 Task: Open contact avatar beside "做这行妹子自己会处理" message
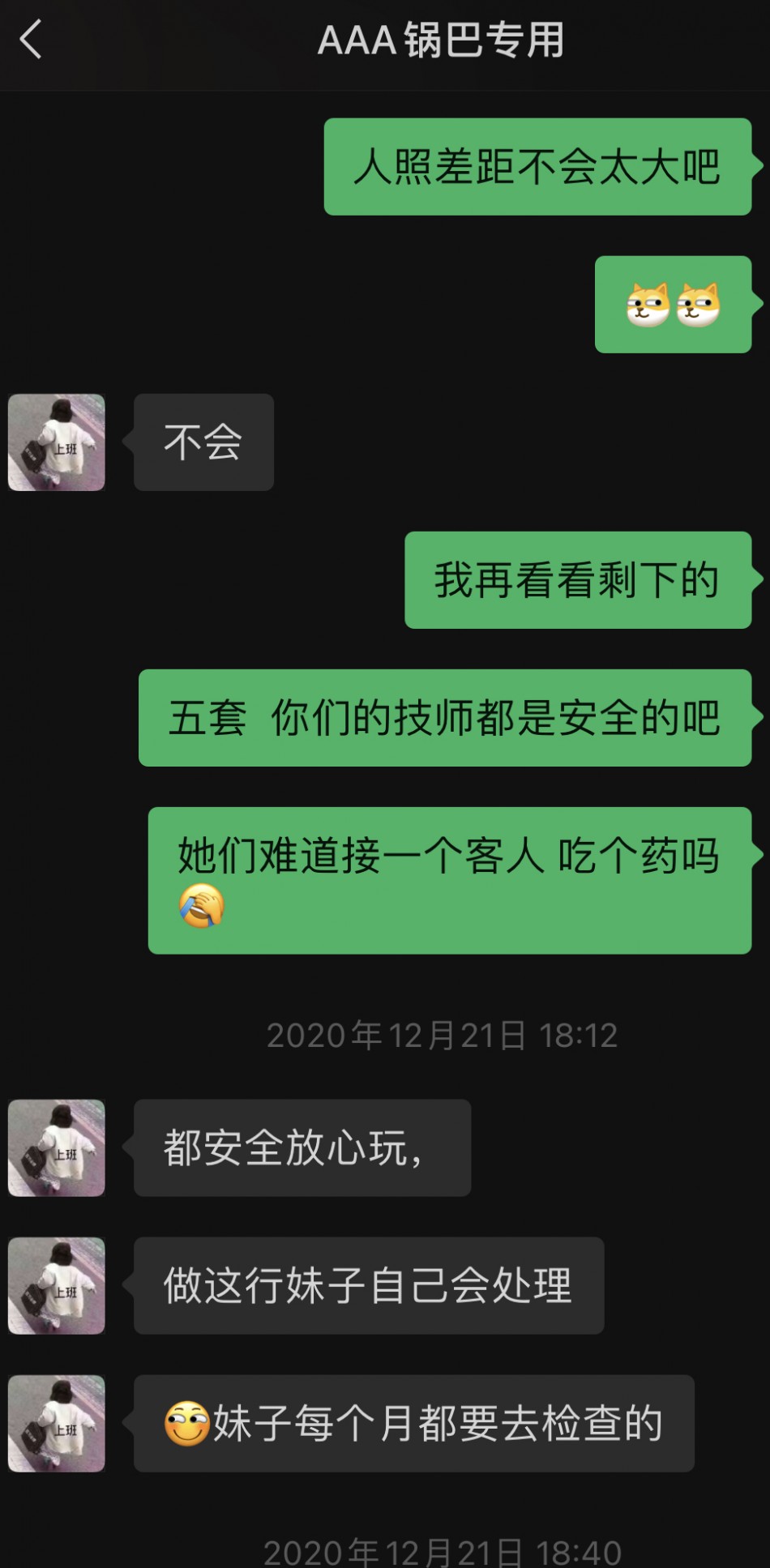point(56,1285)
